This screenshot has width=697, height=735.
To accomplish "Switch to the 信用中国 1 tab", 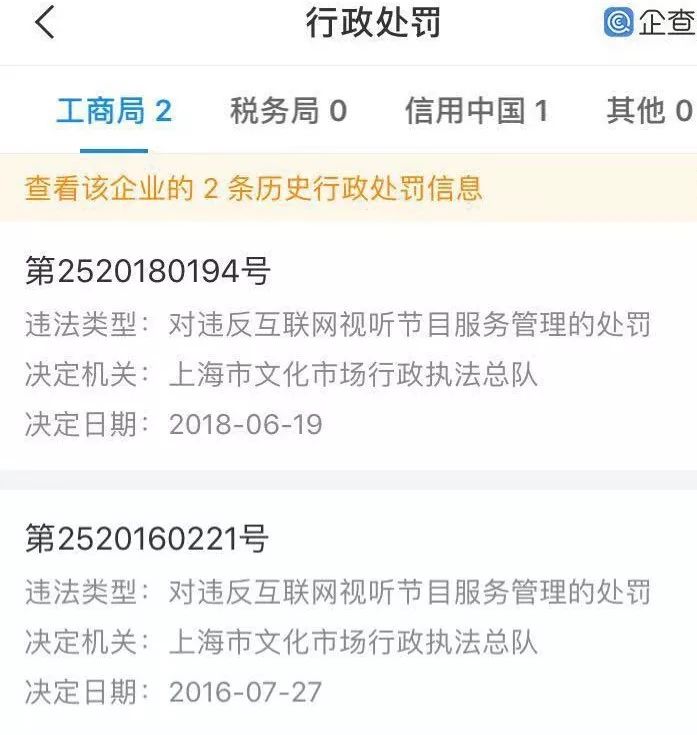I will 476,111.
